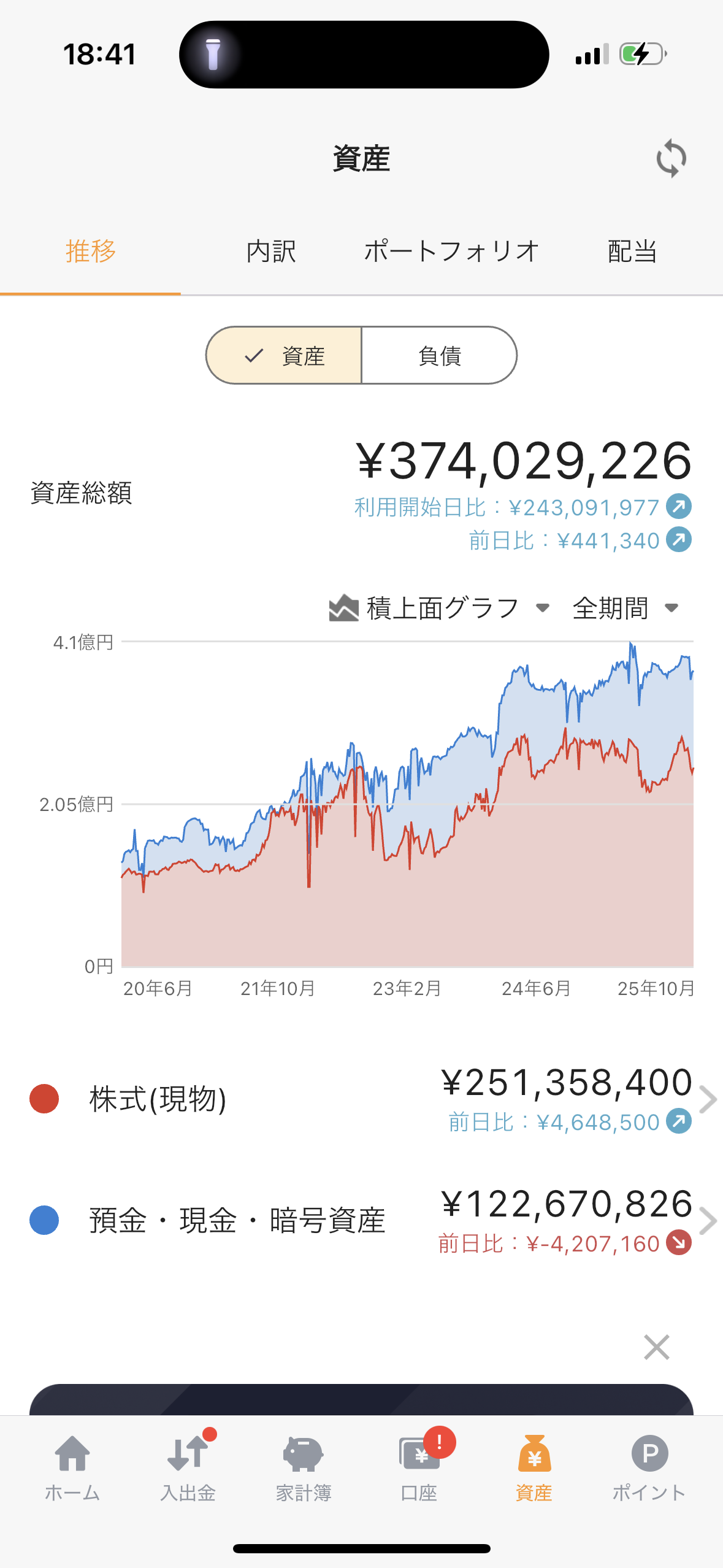Screen dimensions: 723x1568
Task: Switch to the 内訳 tab
Action: pyautogui.click(x=271, y=252)
